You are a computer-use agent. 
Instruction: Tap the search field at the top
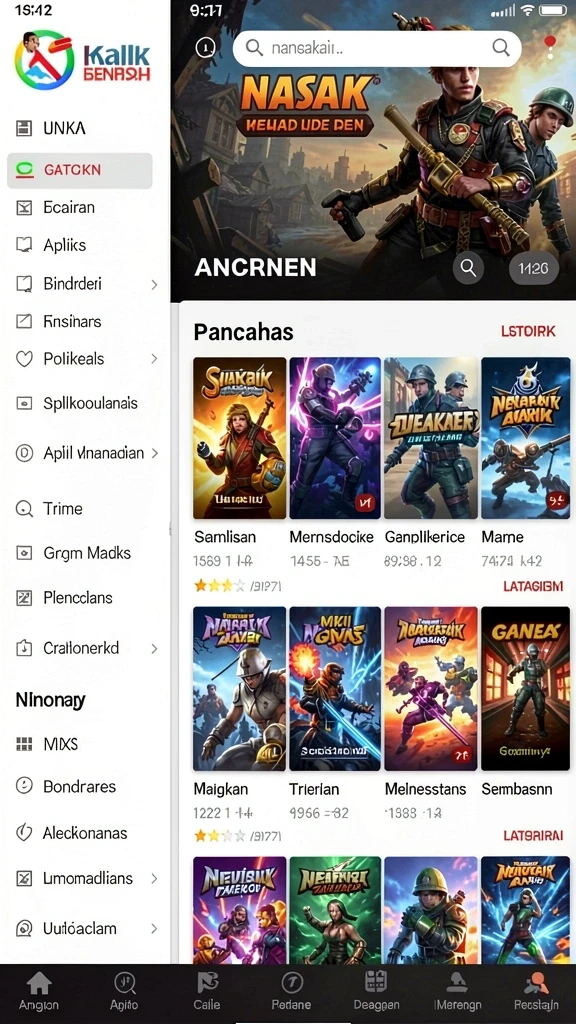pos(377,48)
